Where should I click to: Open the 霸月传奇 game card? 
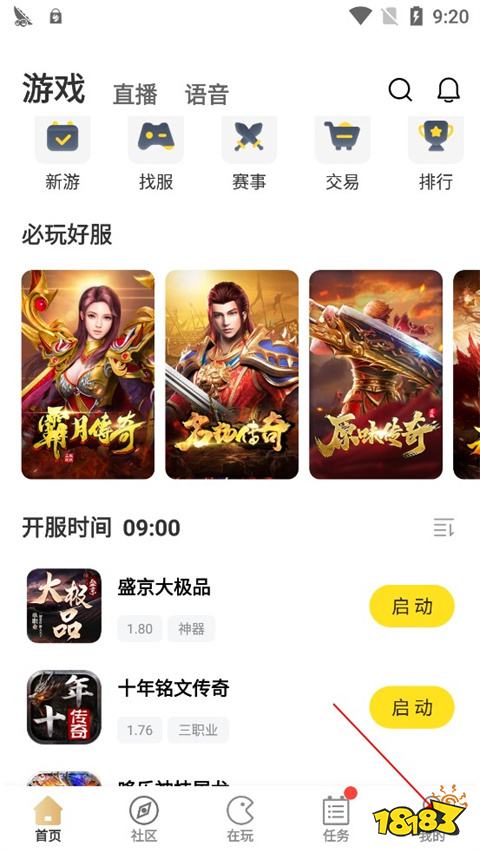[x=88, y=374]
